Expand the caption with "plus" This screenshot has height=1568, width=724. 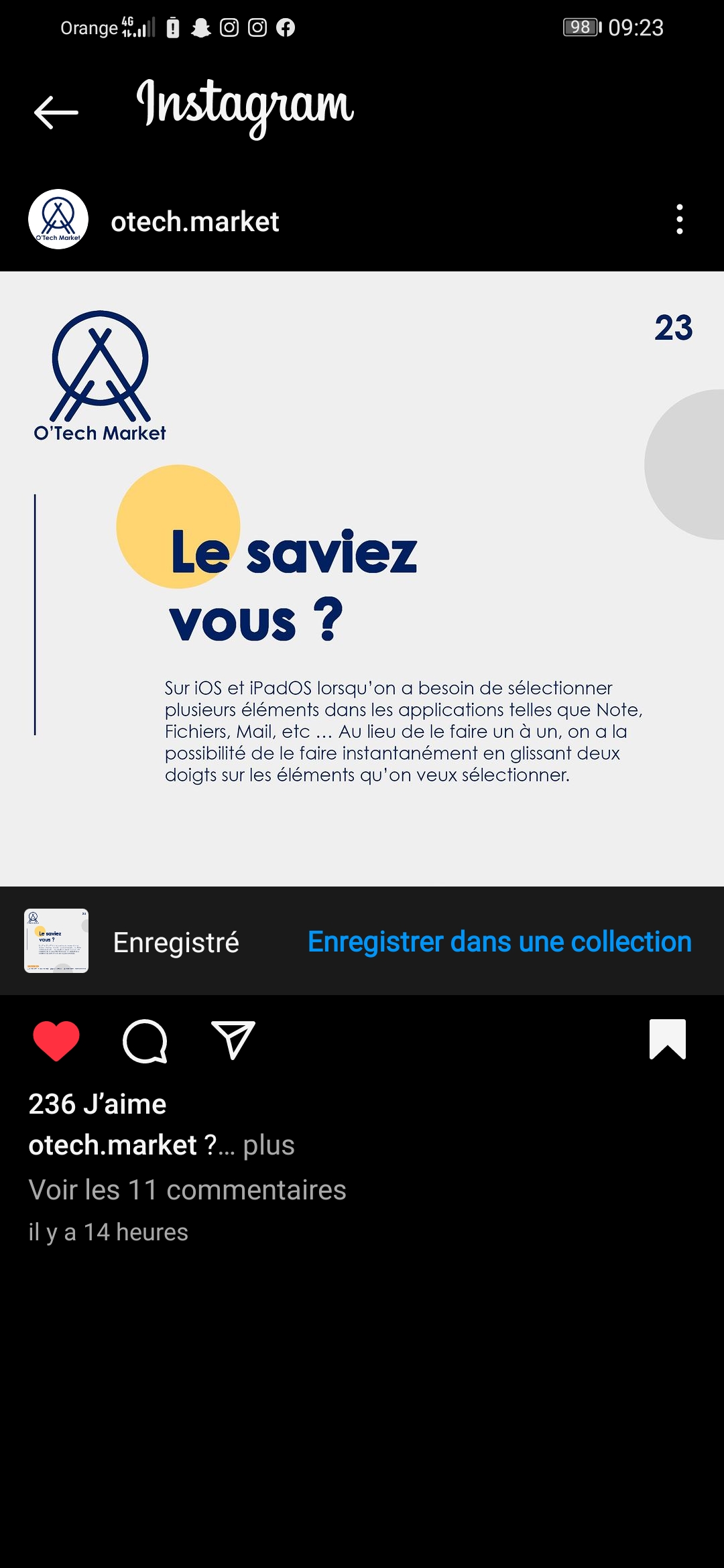(269, 1145)
